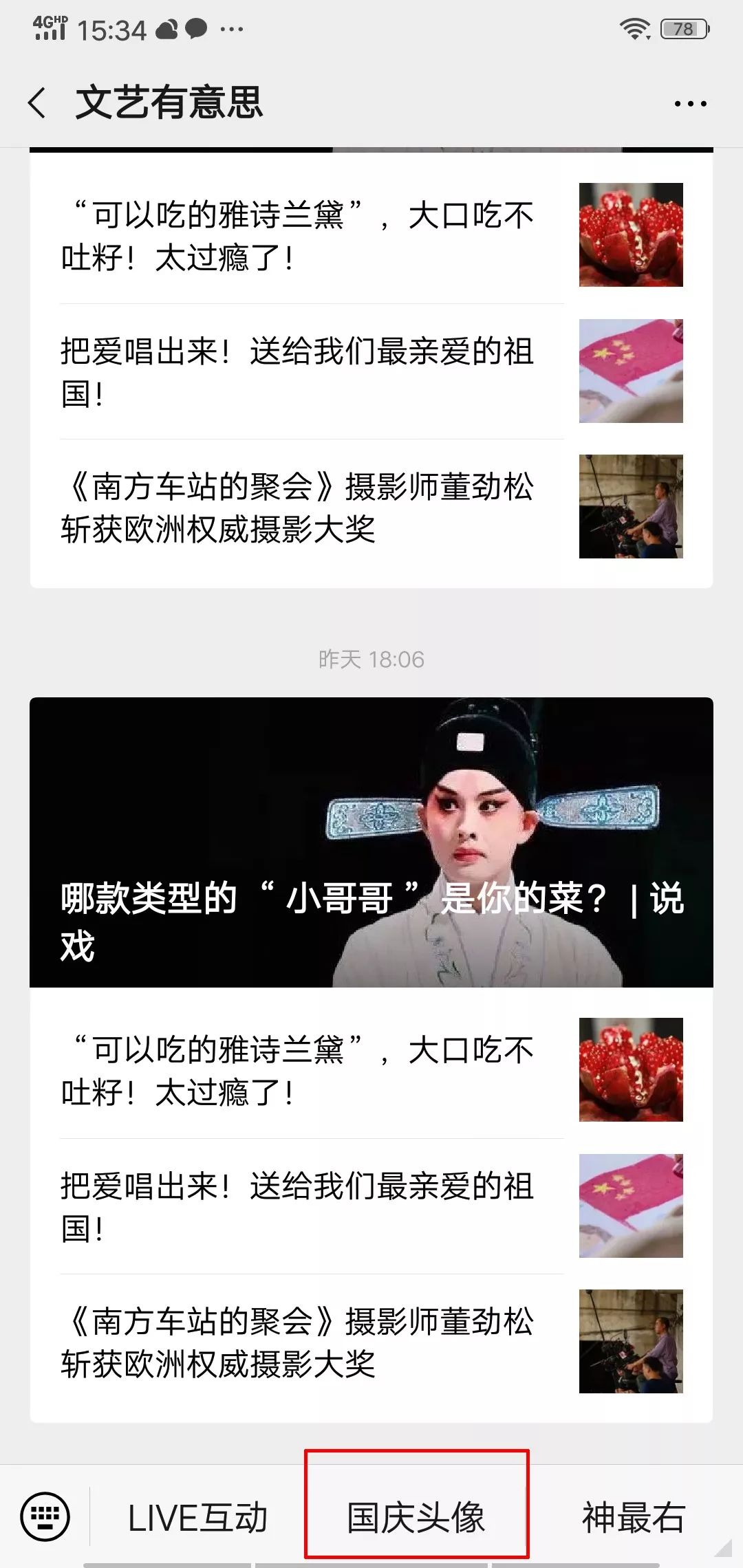The height and width of the screenshot is (1568, 743).
Task: Go back from the 文艺有意思 account page
Action: (x=37, y=103)
